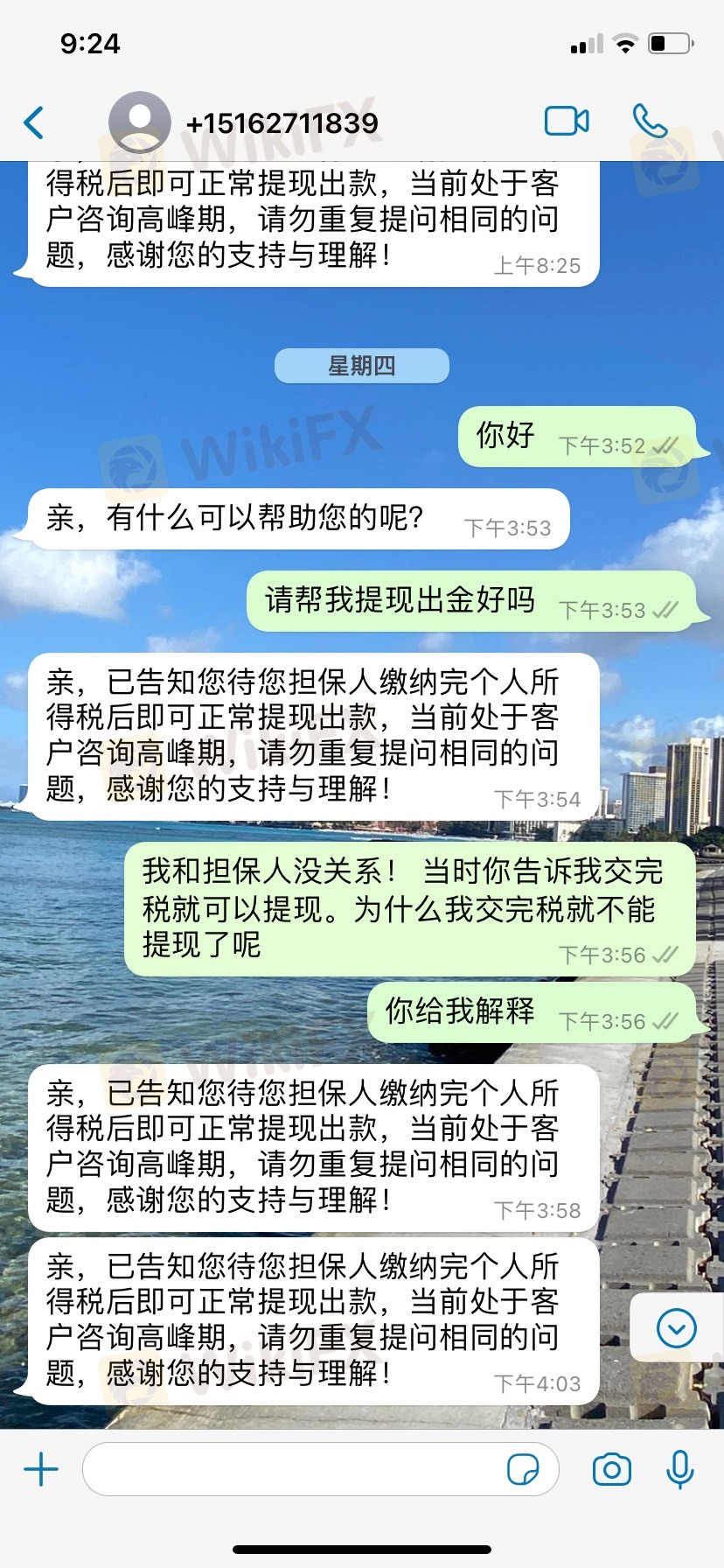Screen dimensions: 724x1568
Task: Go back to the chat list
Action: coord(35,122)
